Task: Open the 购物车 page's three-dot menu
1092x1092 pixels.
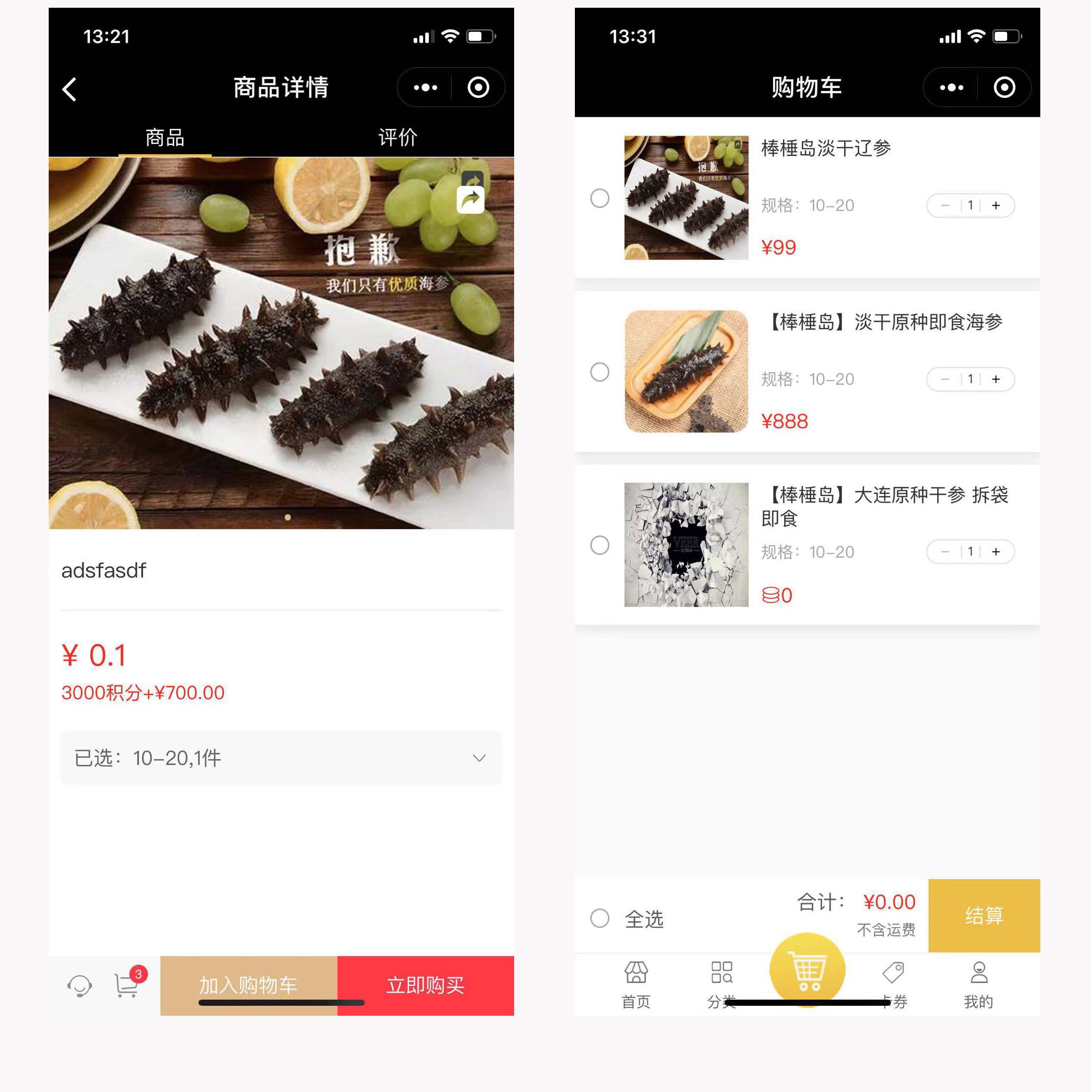Action: pyautogui.click(x=951, y=87)
